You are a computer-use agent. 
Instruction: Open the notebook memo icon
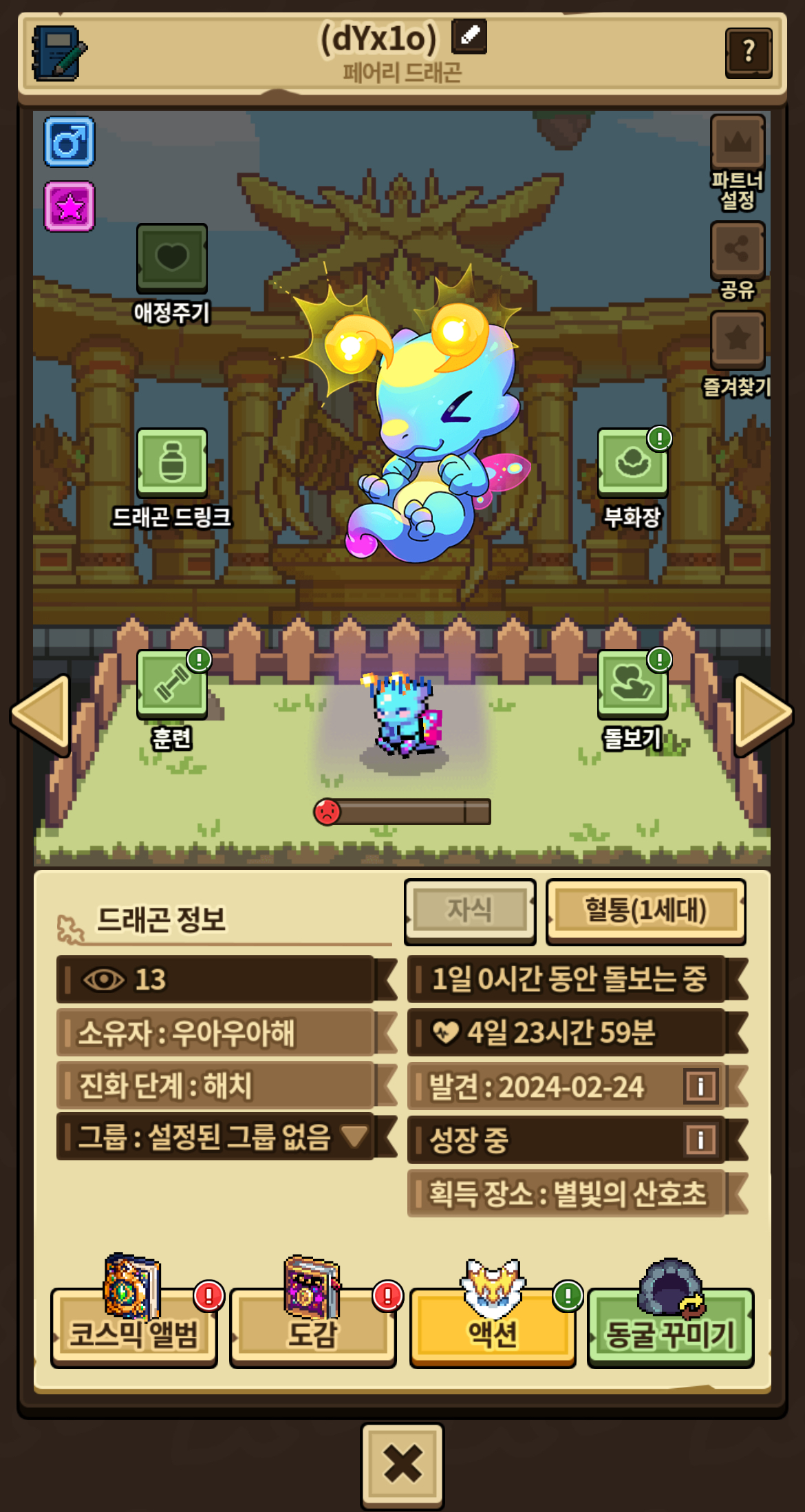click(59, 53)
